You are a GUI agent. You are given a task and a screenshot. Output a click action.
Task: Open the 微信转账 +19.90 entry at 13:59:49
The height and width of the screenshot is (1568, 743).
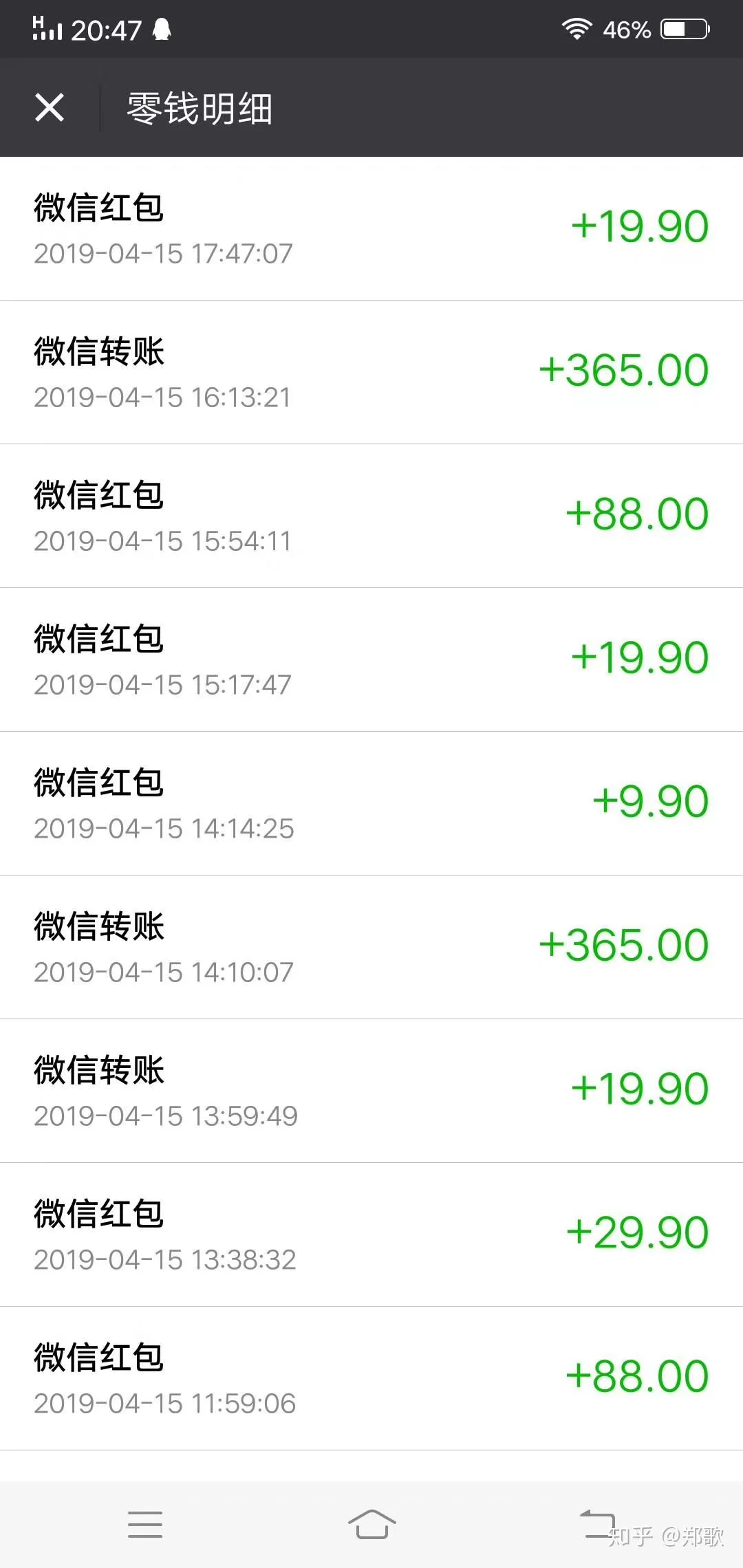coord(371,1091)
